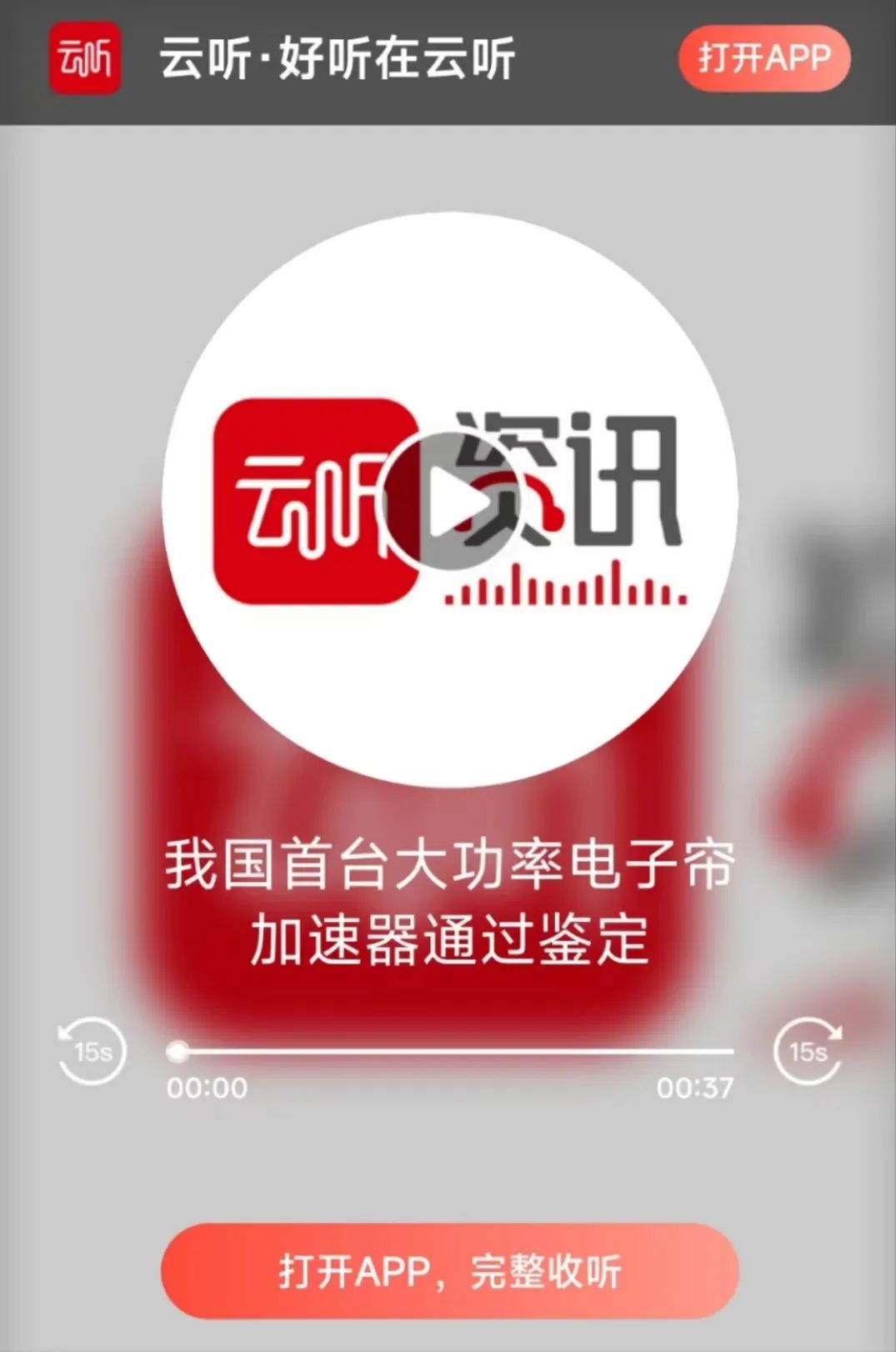The image size is (896, 1352).
Task: Tap 打开APP，完整收听 button
Action: (x=449, y=1271)
